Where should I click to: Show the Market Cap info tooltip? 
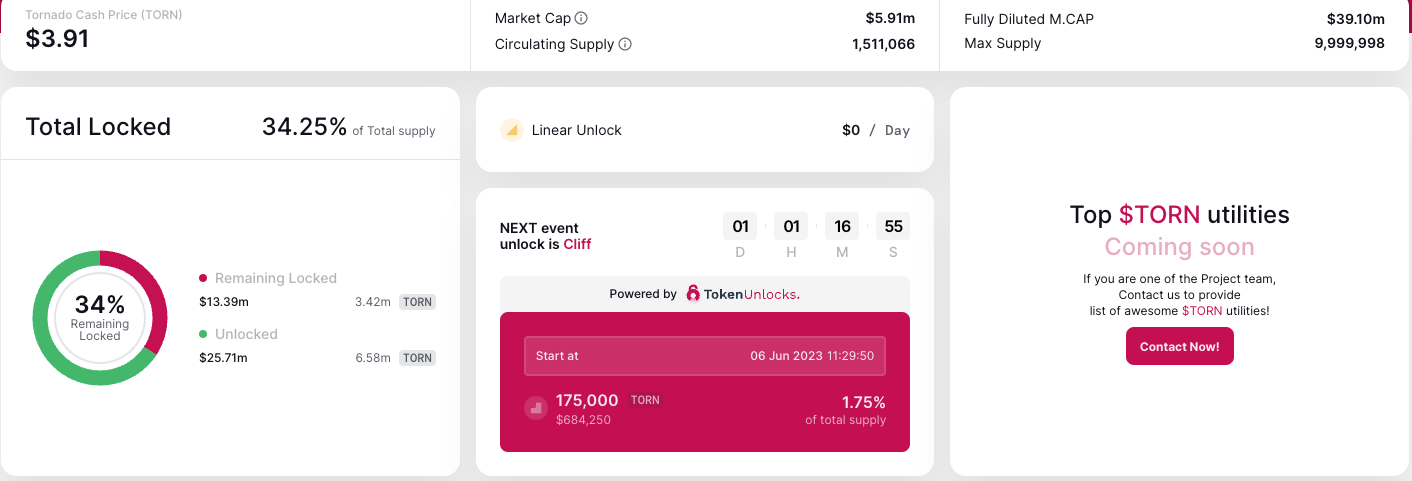pyautogui.click(x=582, y=18)
